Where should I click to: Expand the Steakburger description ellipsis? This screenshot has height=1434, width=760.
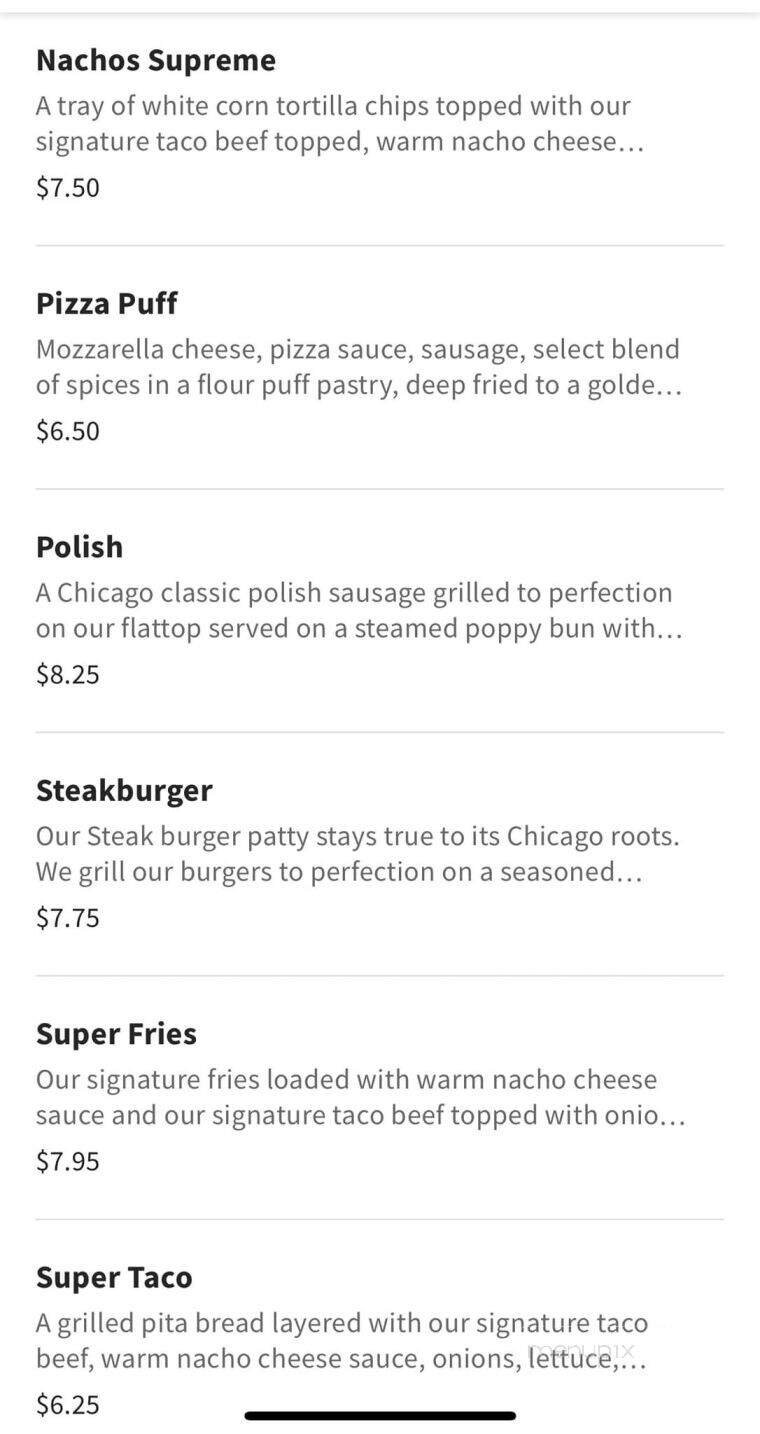click(360, 853)
